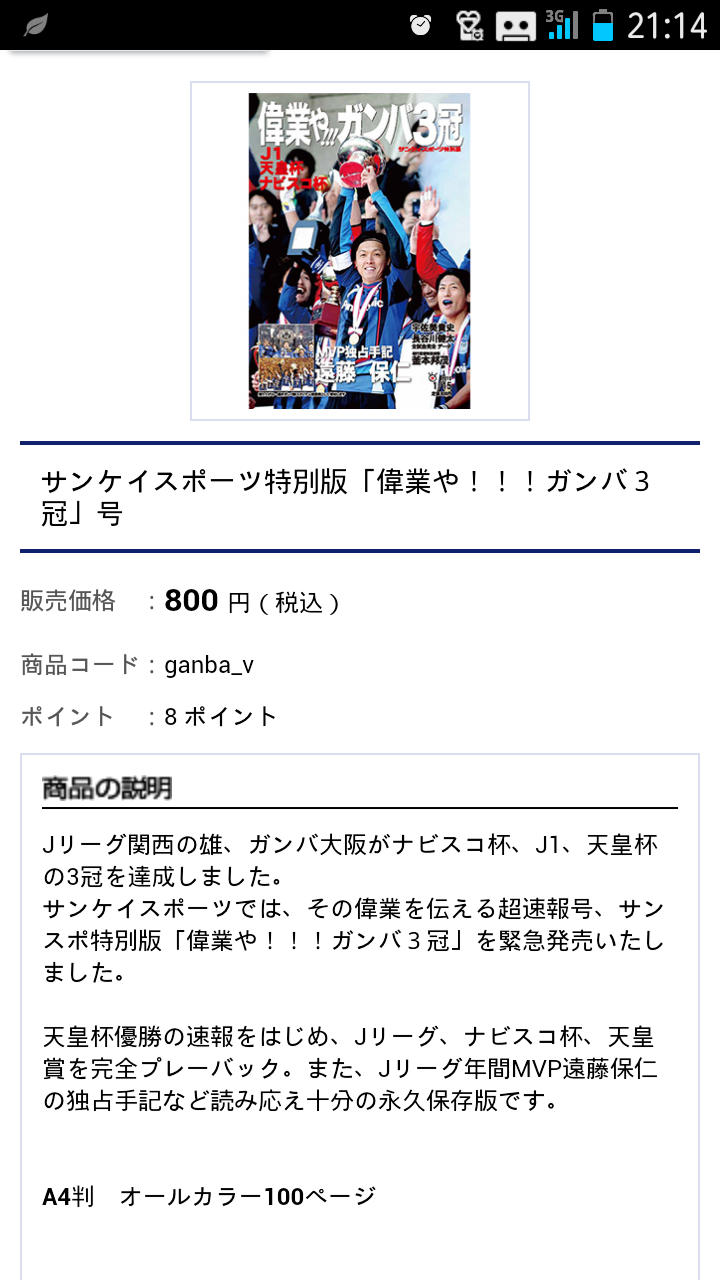Open the Gamba 3-crown magazine cover image

tap(359, 251)
